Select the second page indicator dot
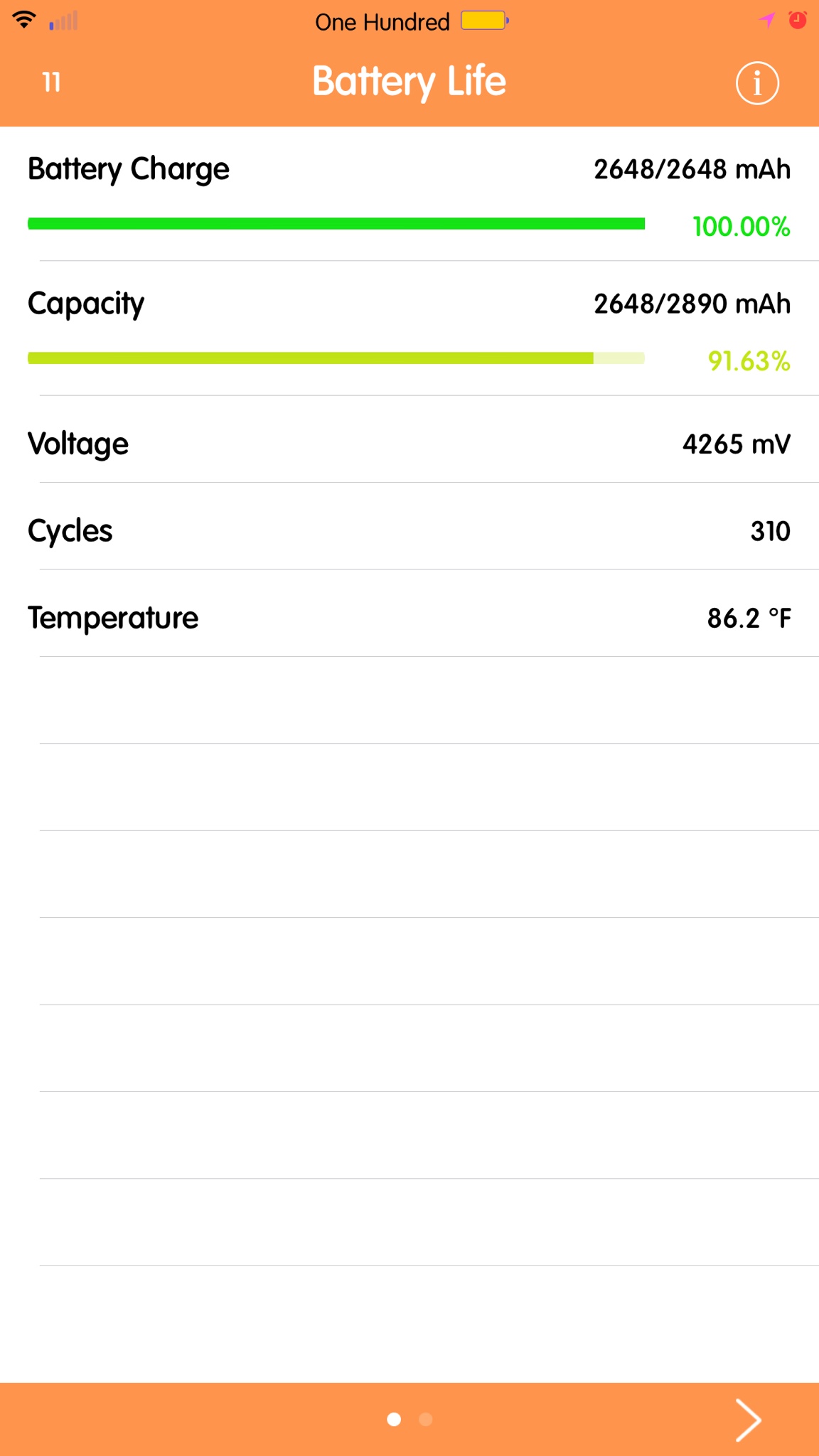This screenshot has width=819, height=1456. [426, 1420]
